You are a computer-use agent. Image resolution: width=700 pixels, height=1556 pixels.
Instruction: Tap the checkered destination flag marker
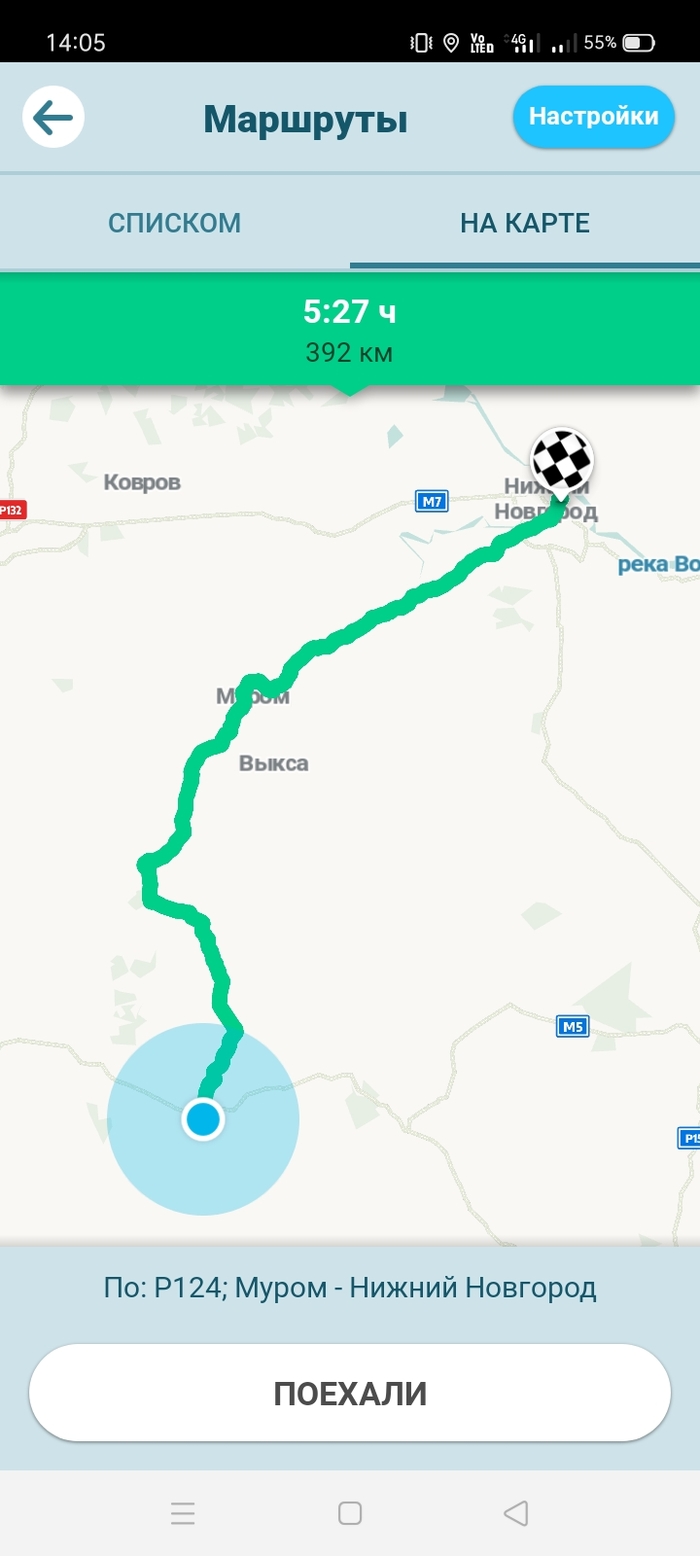pos(561,460)
